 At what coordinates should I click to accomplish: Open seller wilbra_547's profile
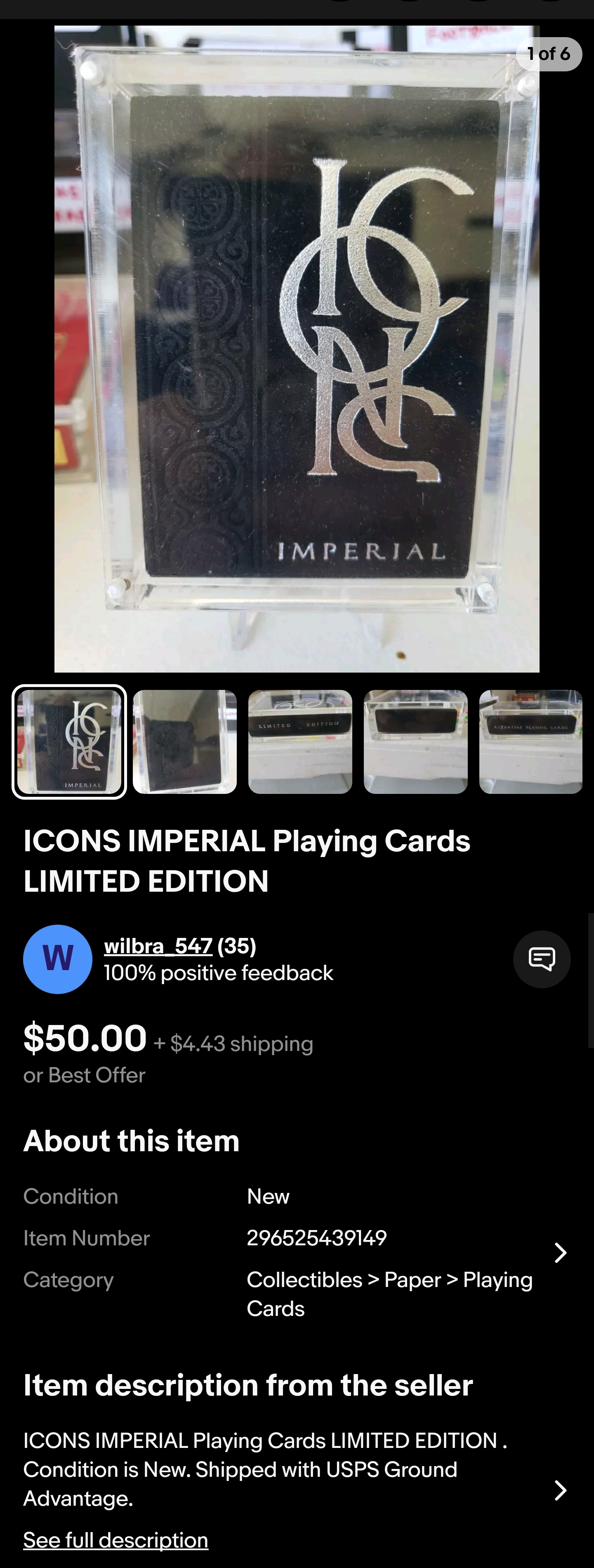(158, 946)
